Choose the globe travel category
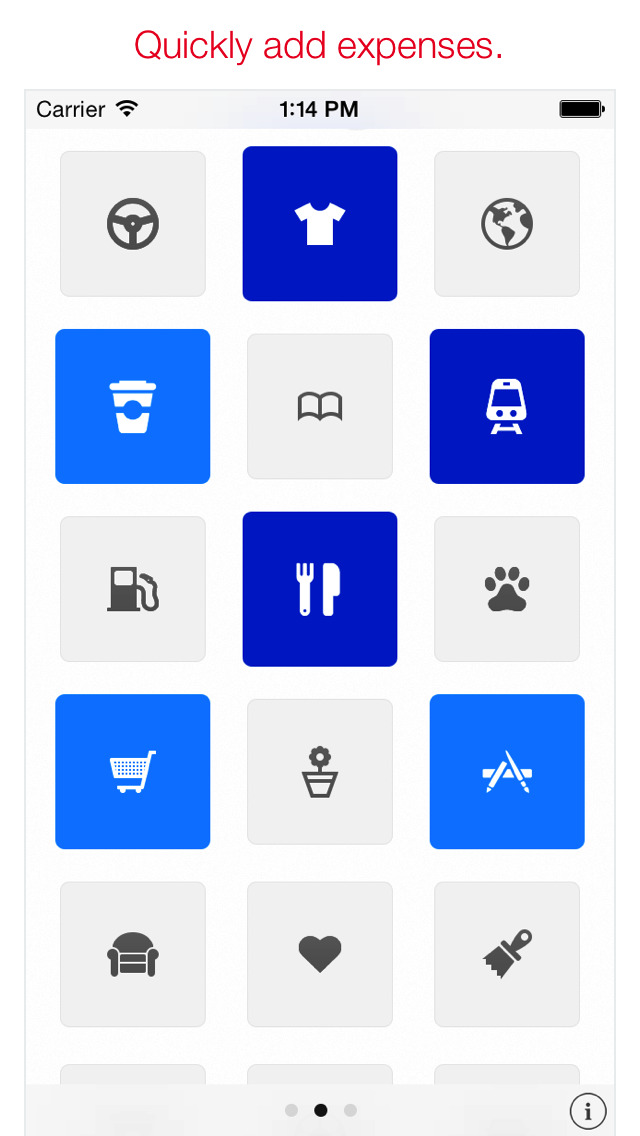 pyautogui.click(x=507, y=224)
